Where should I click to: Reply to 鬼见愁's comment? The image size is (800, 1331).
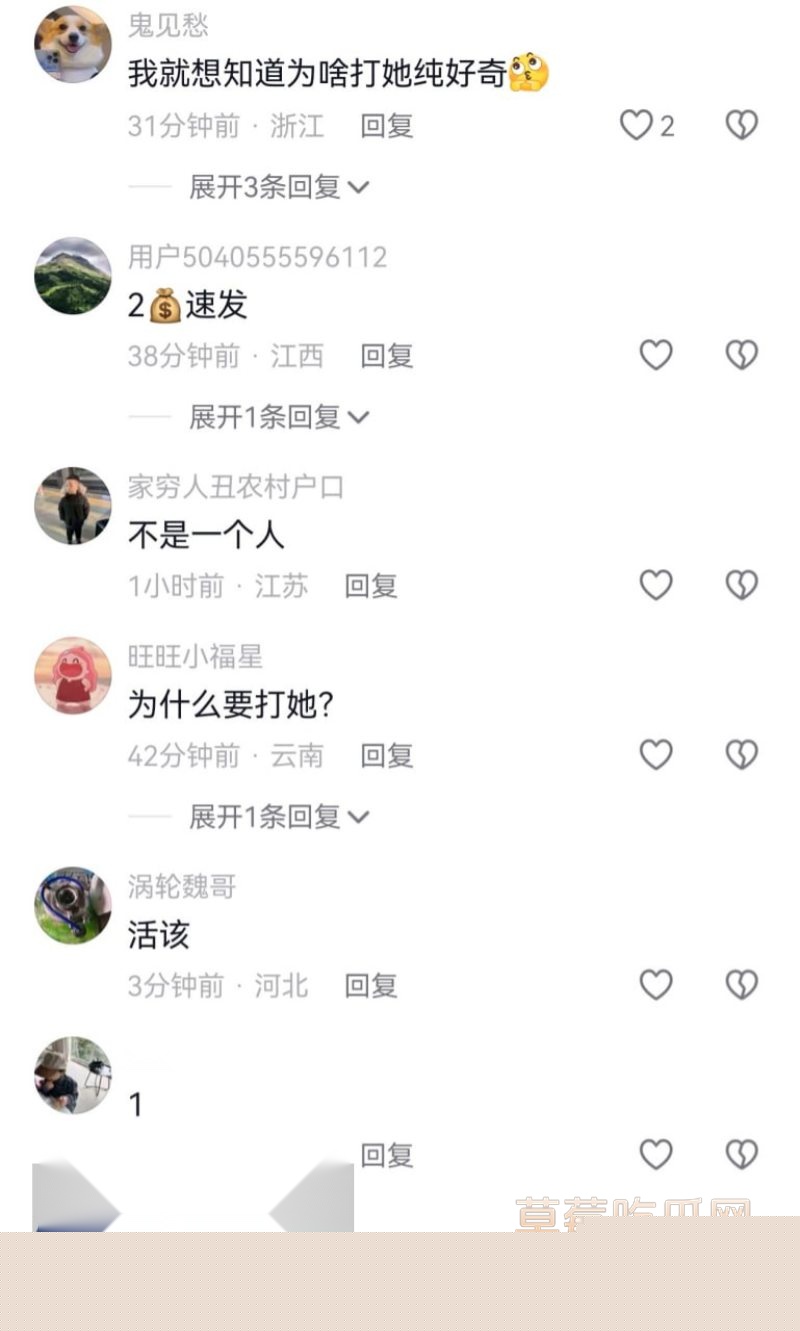(x=385, y=125)
